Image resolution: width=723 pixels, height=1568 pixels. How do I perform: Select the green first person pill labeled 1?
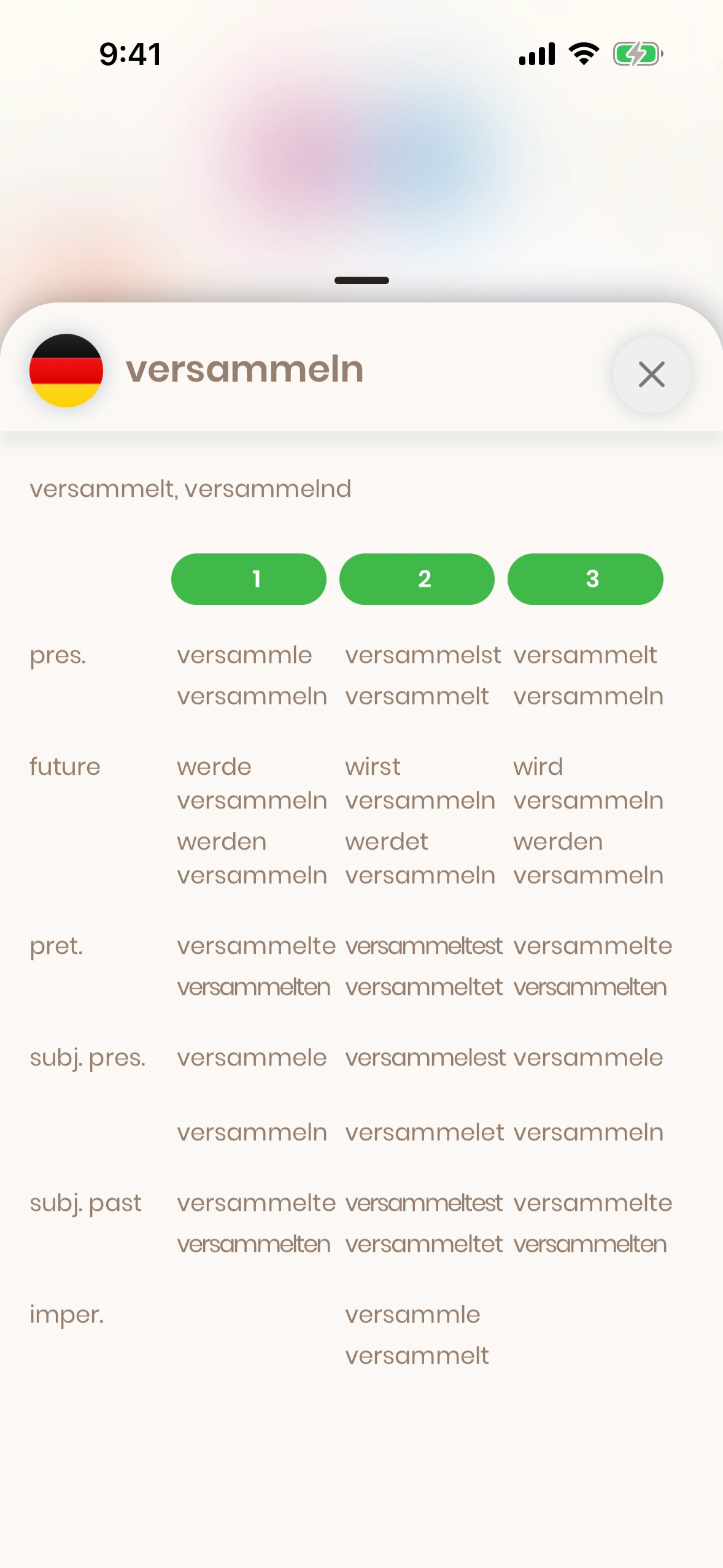click(249, 579)
